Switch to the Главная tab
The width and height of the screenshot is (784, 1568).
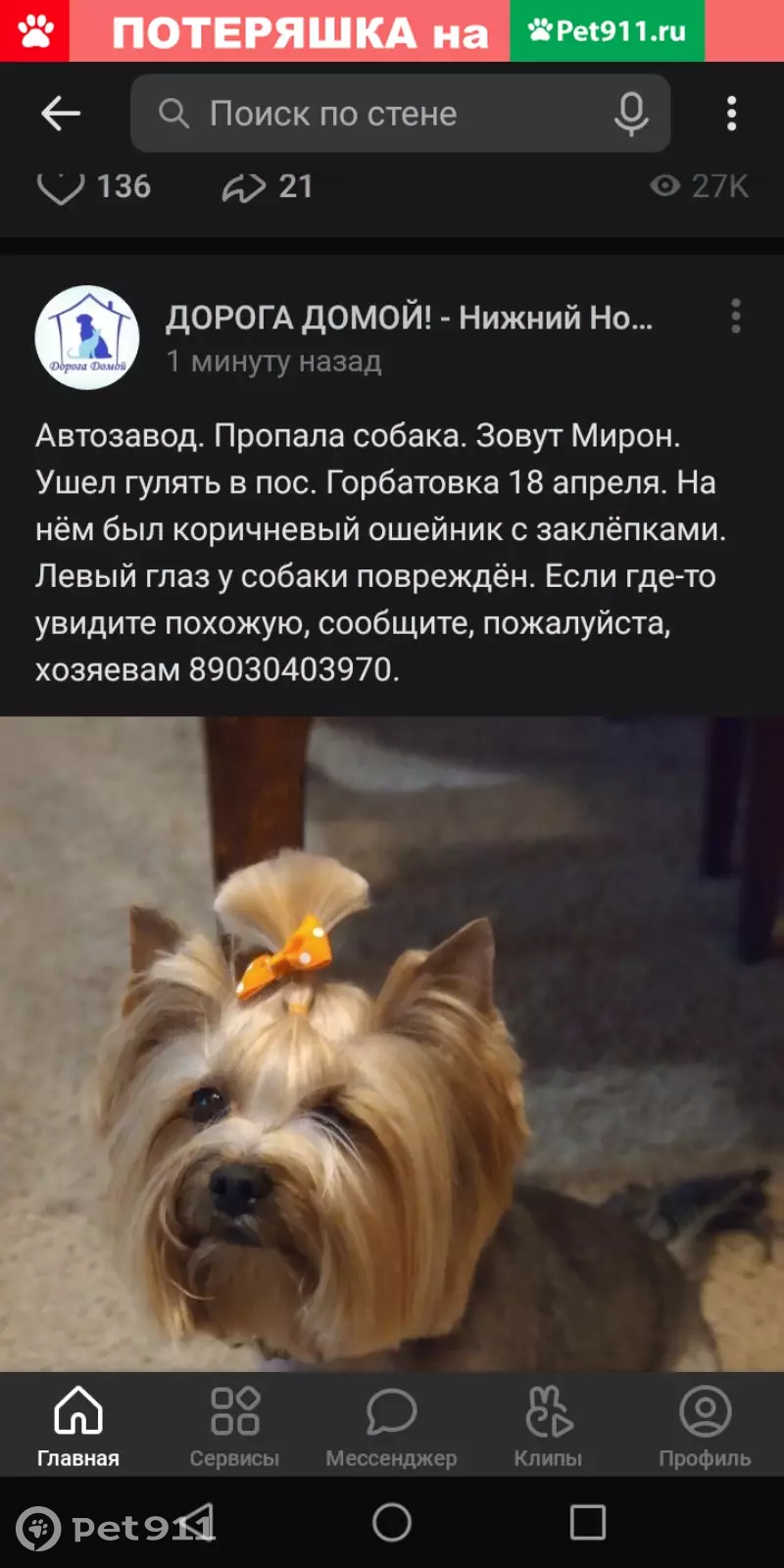tap(78, 1426)
